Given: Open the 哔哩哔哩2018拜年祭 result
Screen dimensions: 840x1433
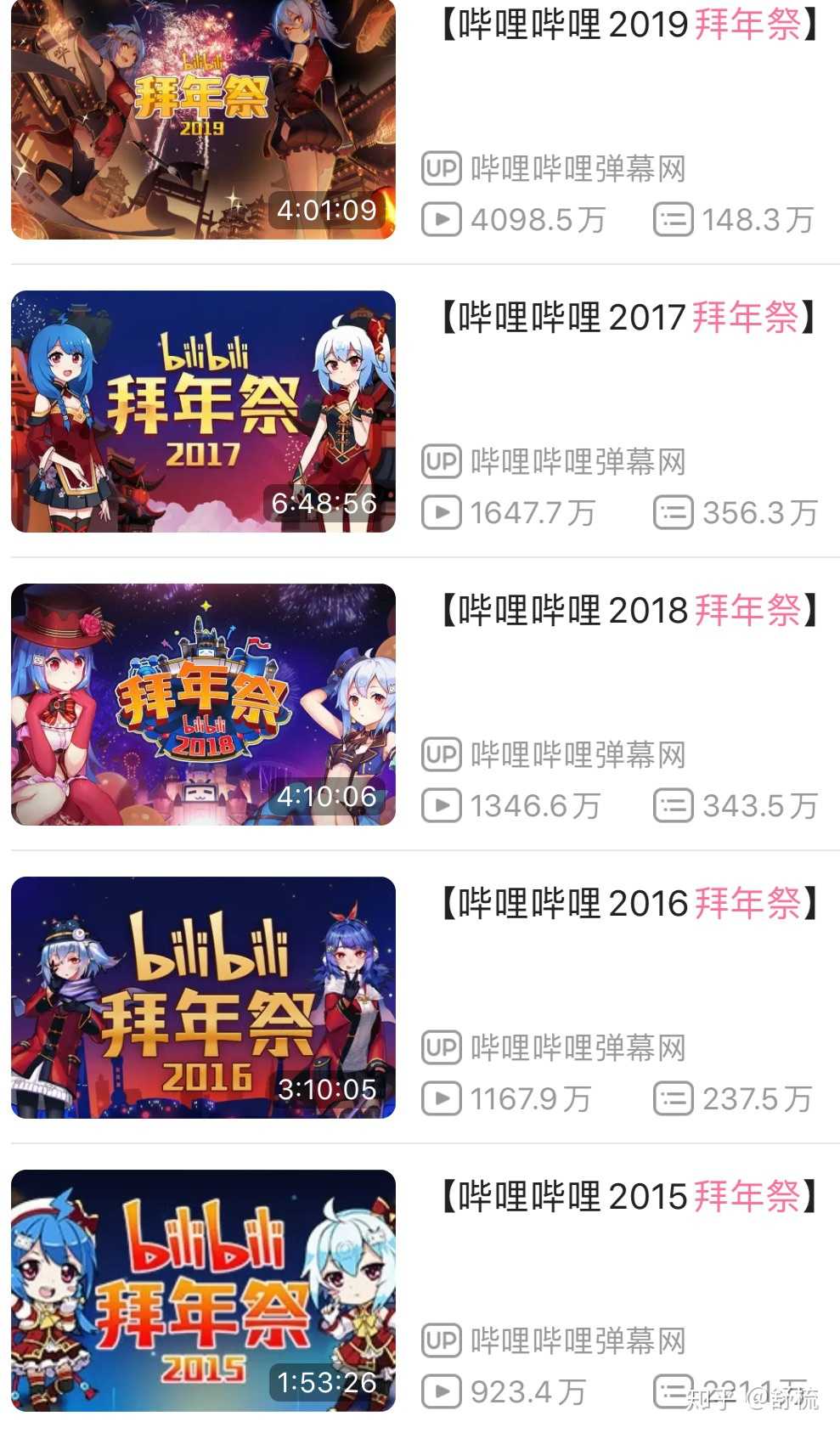Looking at the screenshot, I should (203, 704).
